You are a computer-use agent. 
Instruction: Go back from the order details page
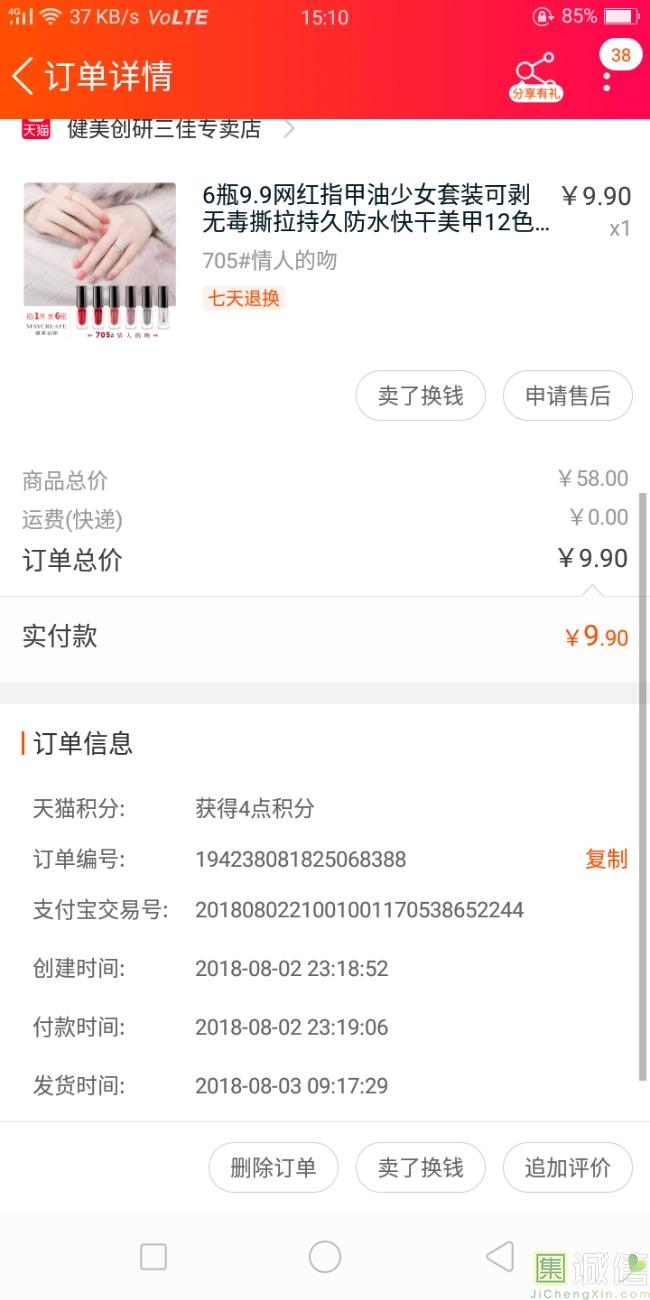24,76
